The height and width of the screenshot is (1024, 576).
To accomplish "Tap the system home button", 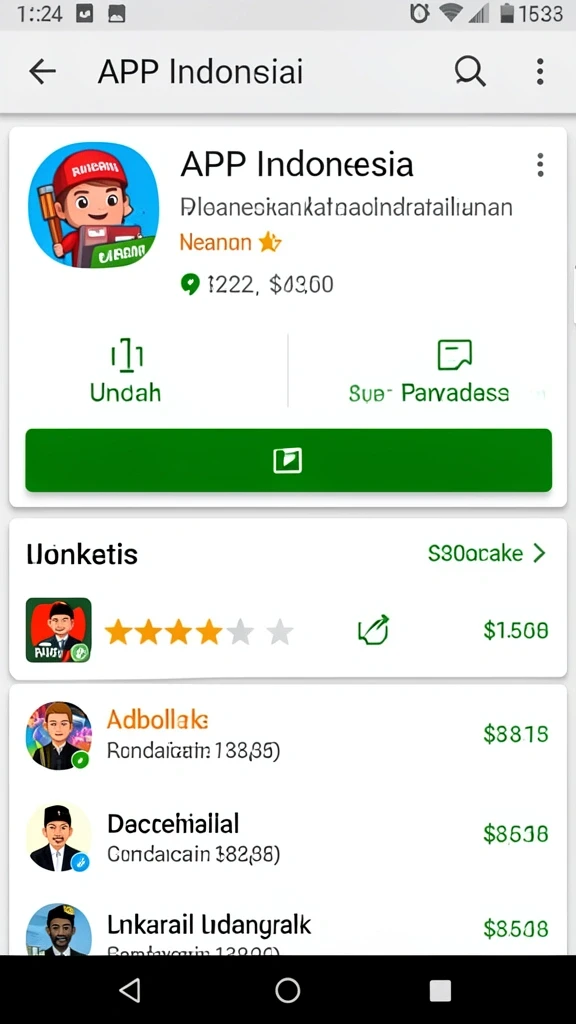I will pos(288,990).
